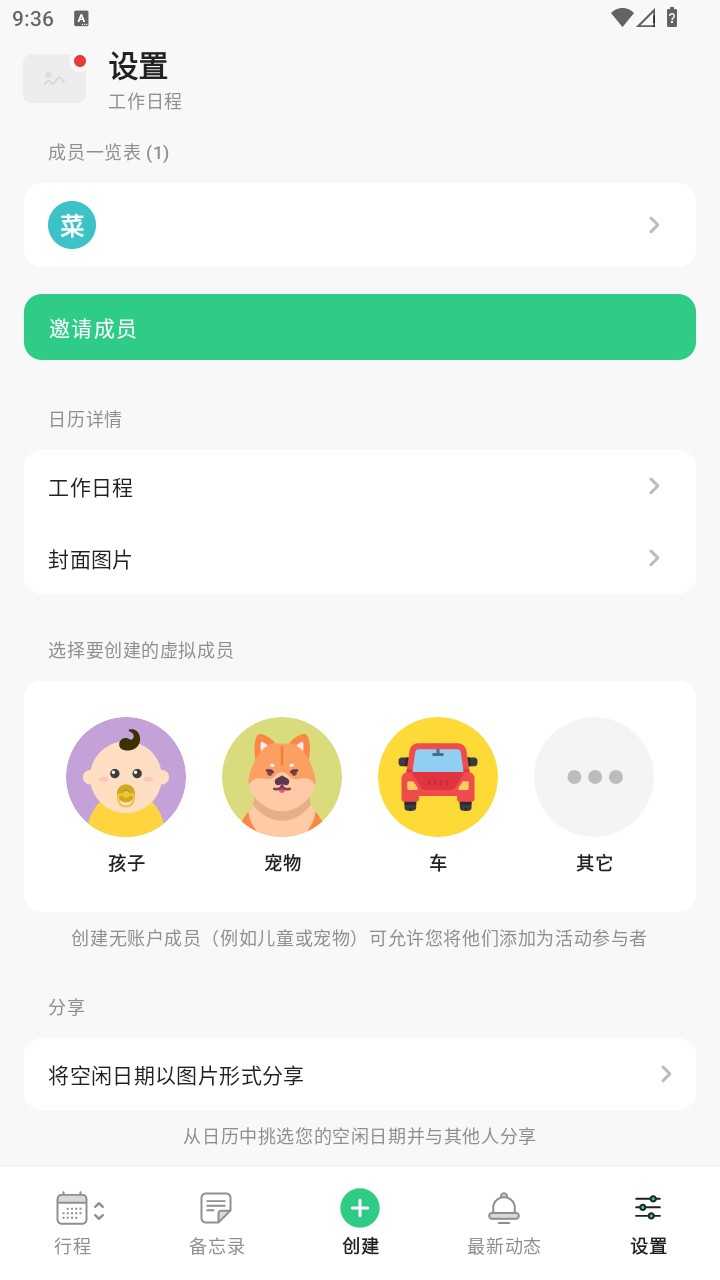The width and height of the screenshot is (720, 1280).
Task: Tap the 邀请成员 button
Action: tap(360, 327)
